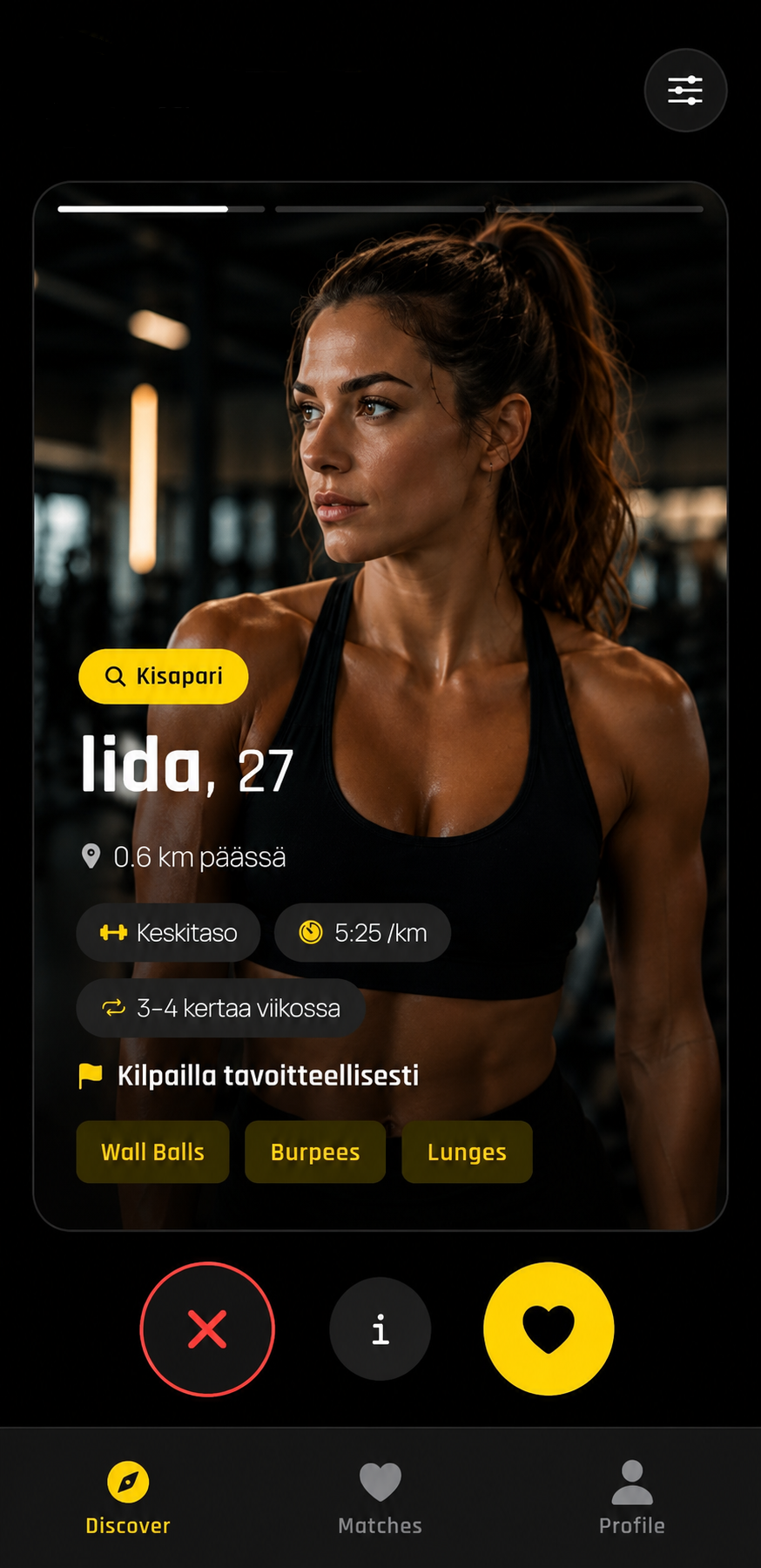761x1568 pixels.
Task: Reject Iida with the red X button
Action: point(207,1329)
